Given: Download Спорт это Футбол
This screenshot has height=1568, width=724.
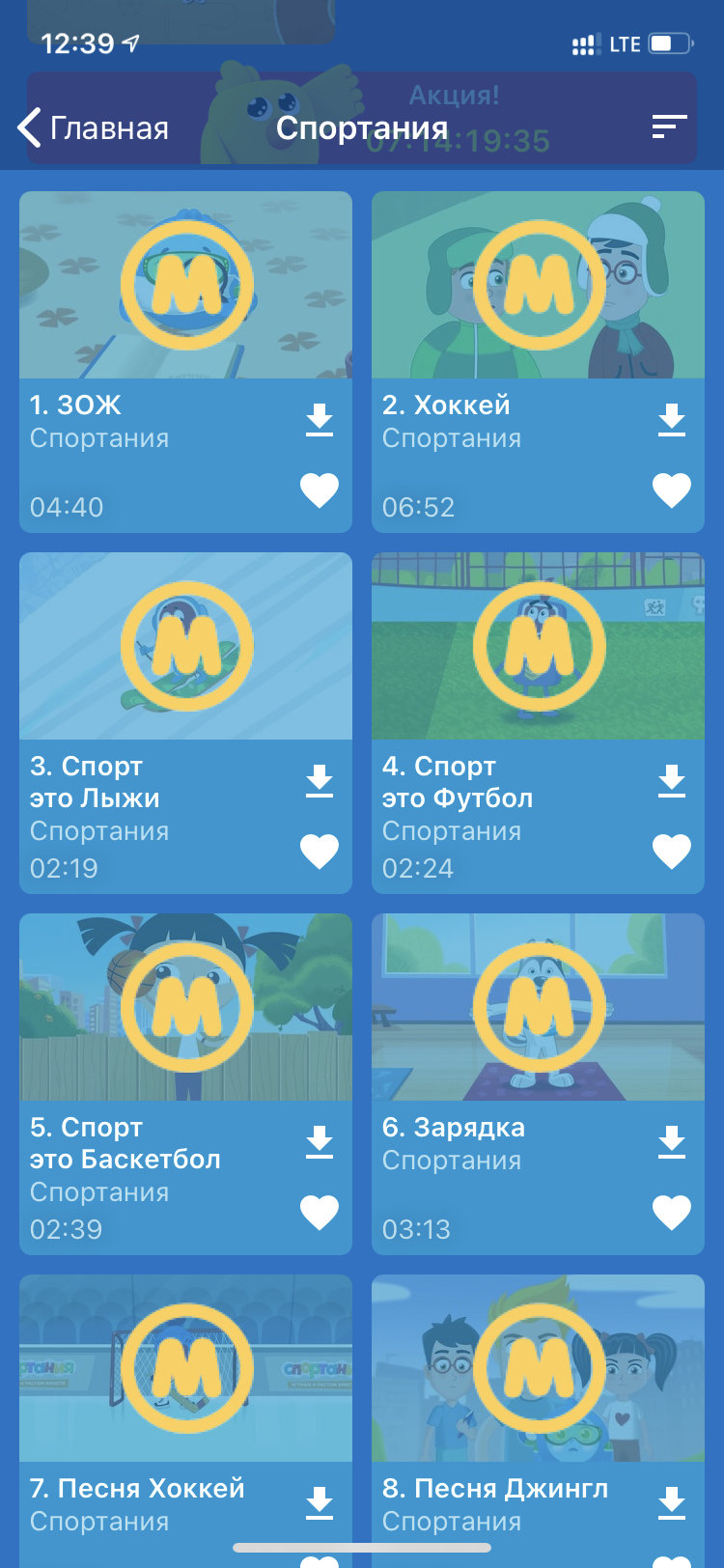Looking at the screenshot, I should tap(672, 781).
